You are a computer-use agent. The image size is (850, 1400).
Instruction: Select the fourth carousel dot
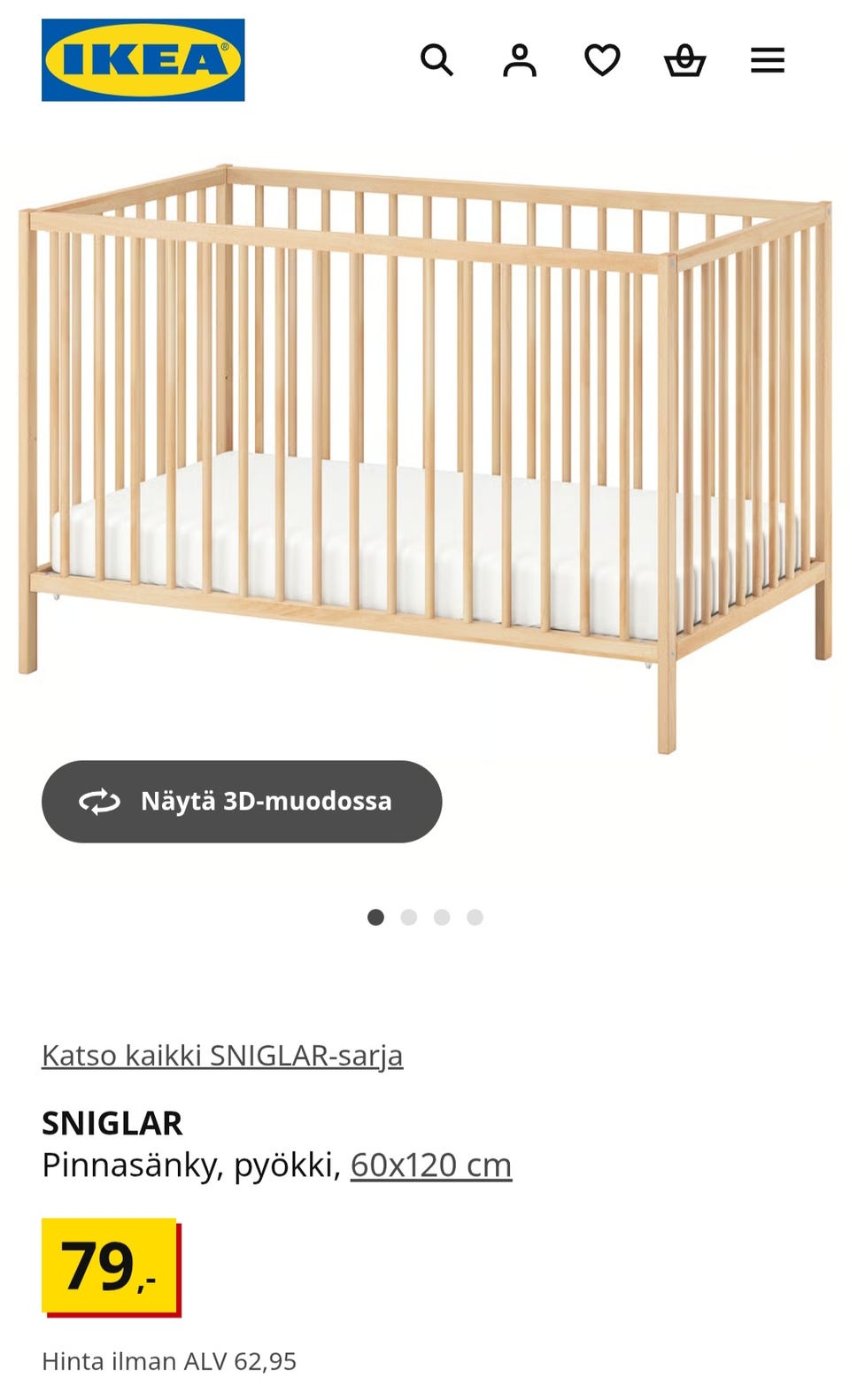[475, 918]
